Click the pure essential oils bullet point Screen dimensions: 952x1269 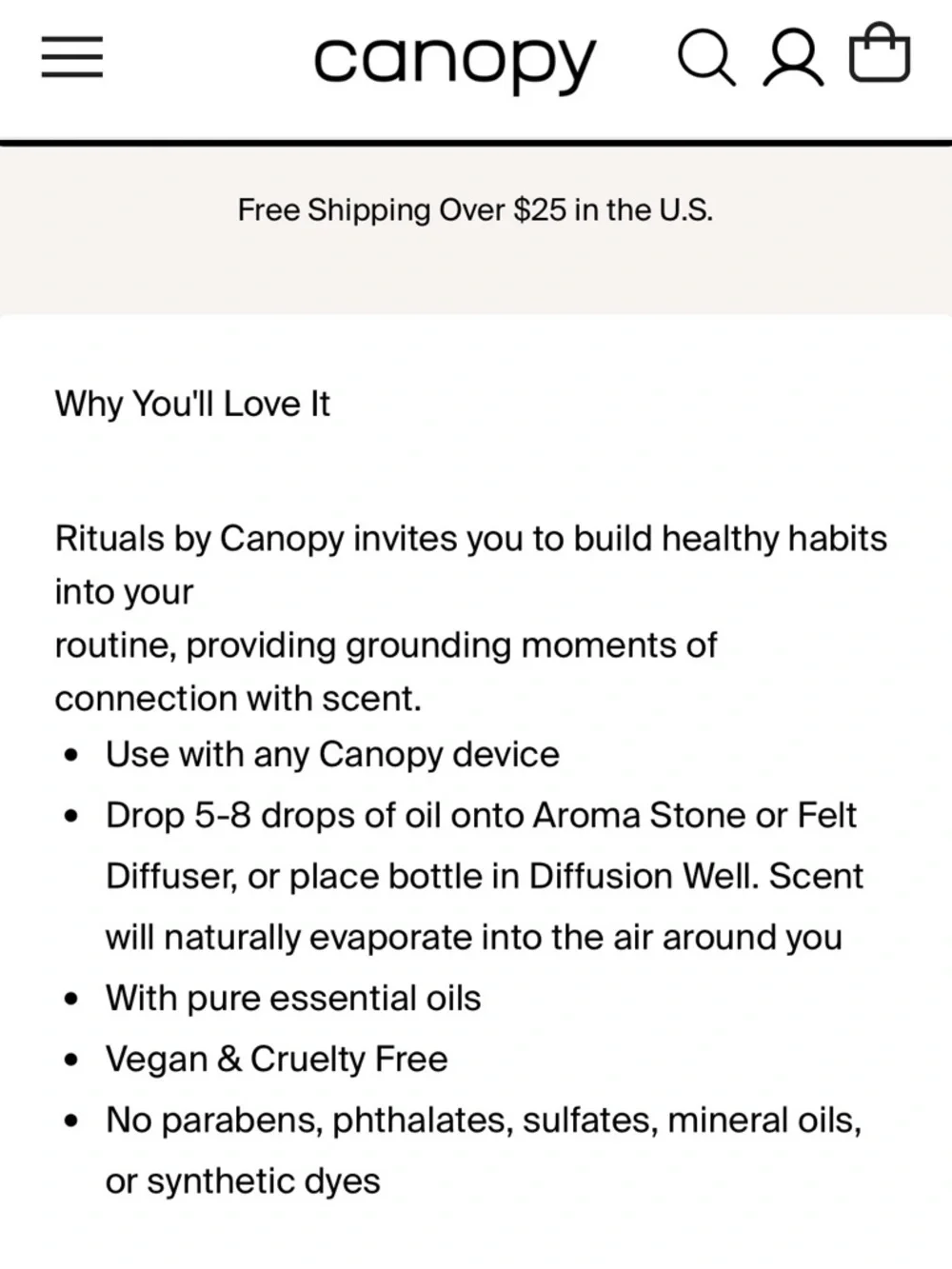point(294,998)
